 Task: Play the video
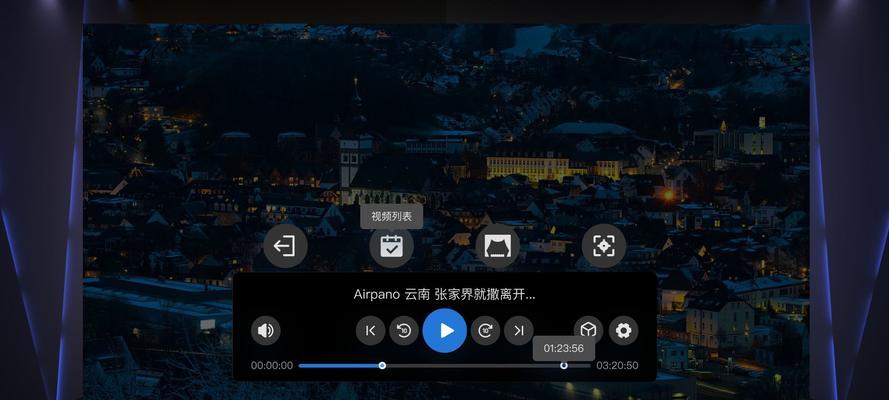[445, 330]
